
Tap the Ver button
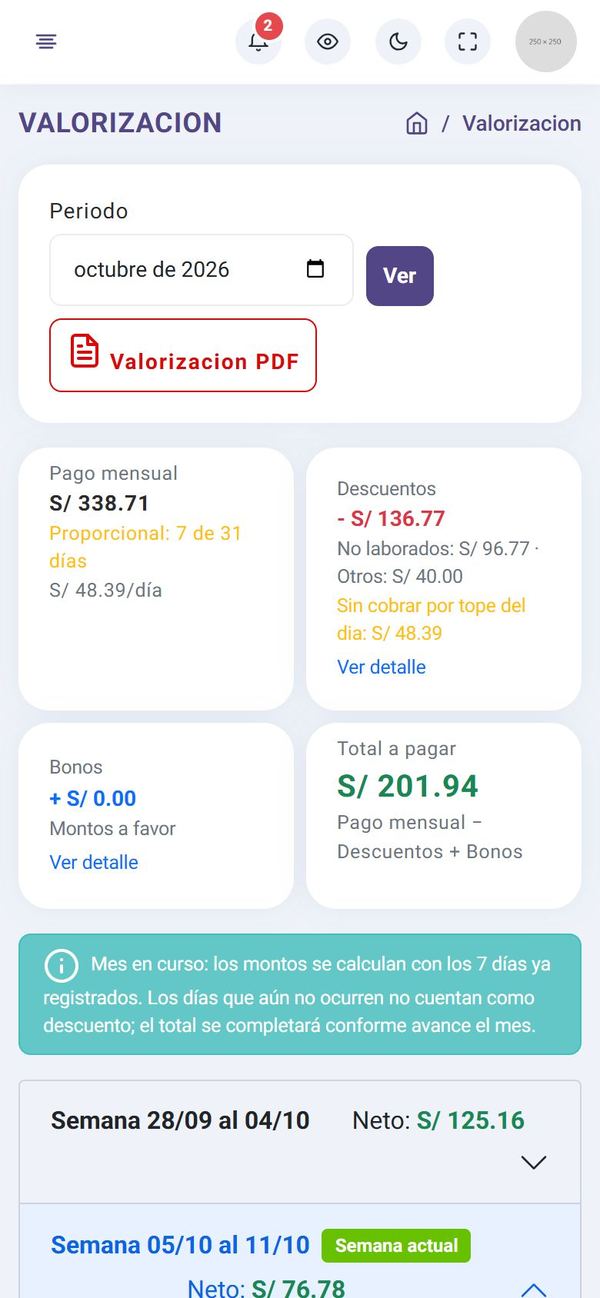[x=400, y=276]
